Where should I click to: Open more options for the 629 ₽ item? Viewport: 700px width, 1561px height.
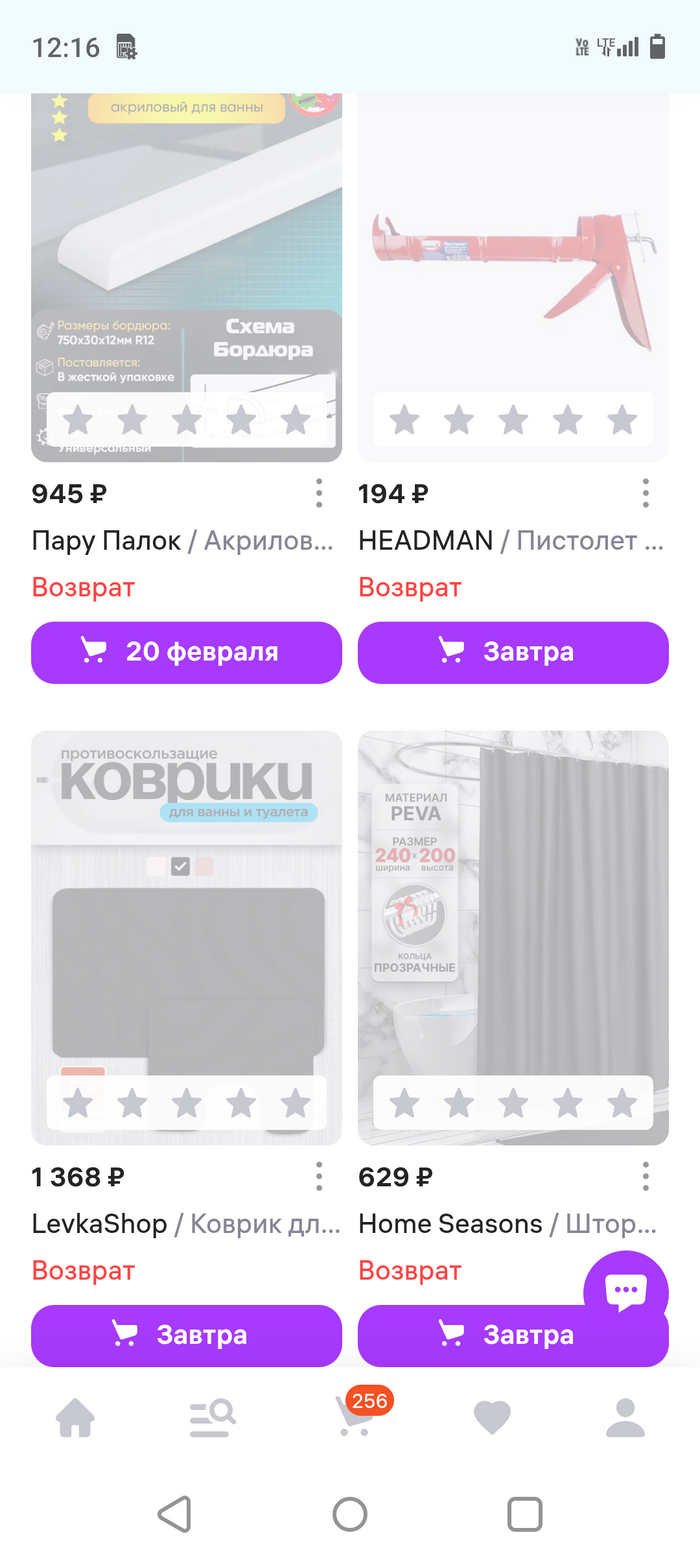646,1176
